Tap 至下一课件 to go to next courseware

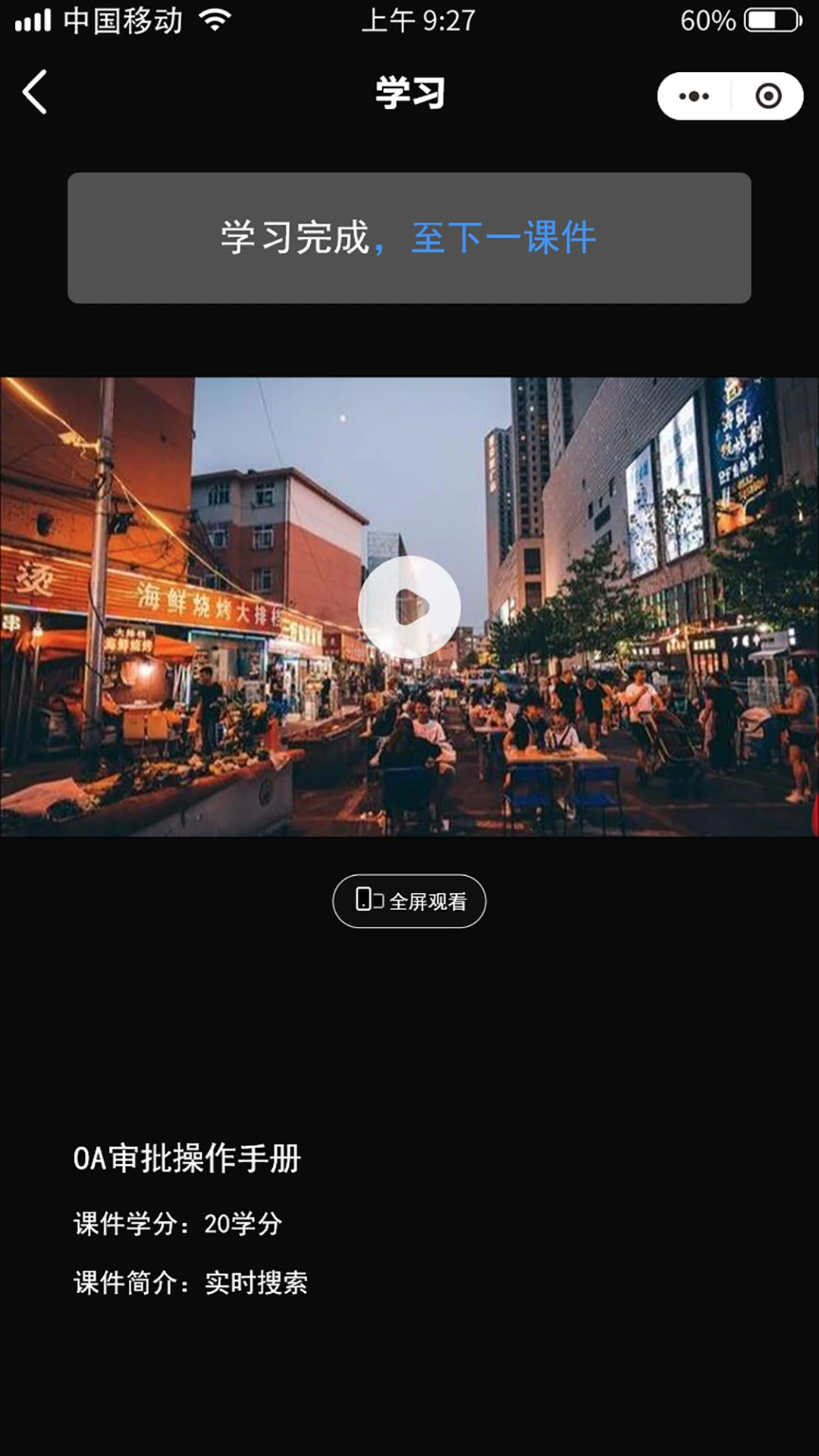click(x=503, y=237)
